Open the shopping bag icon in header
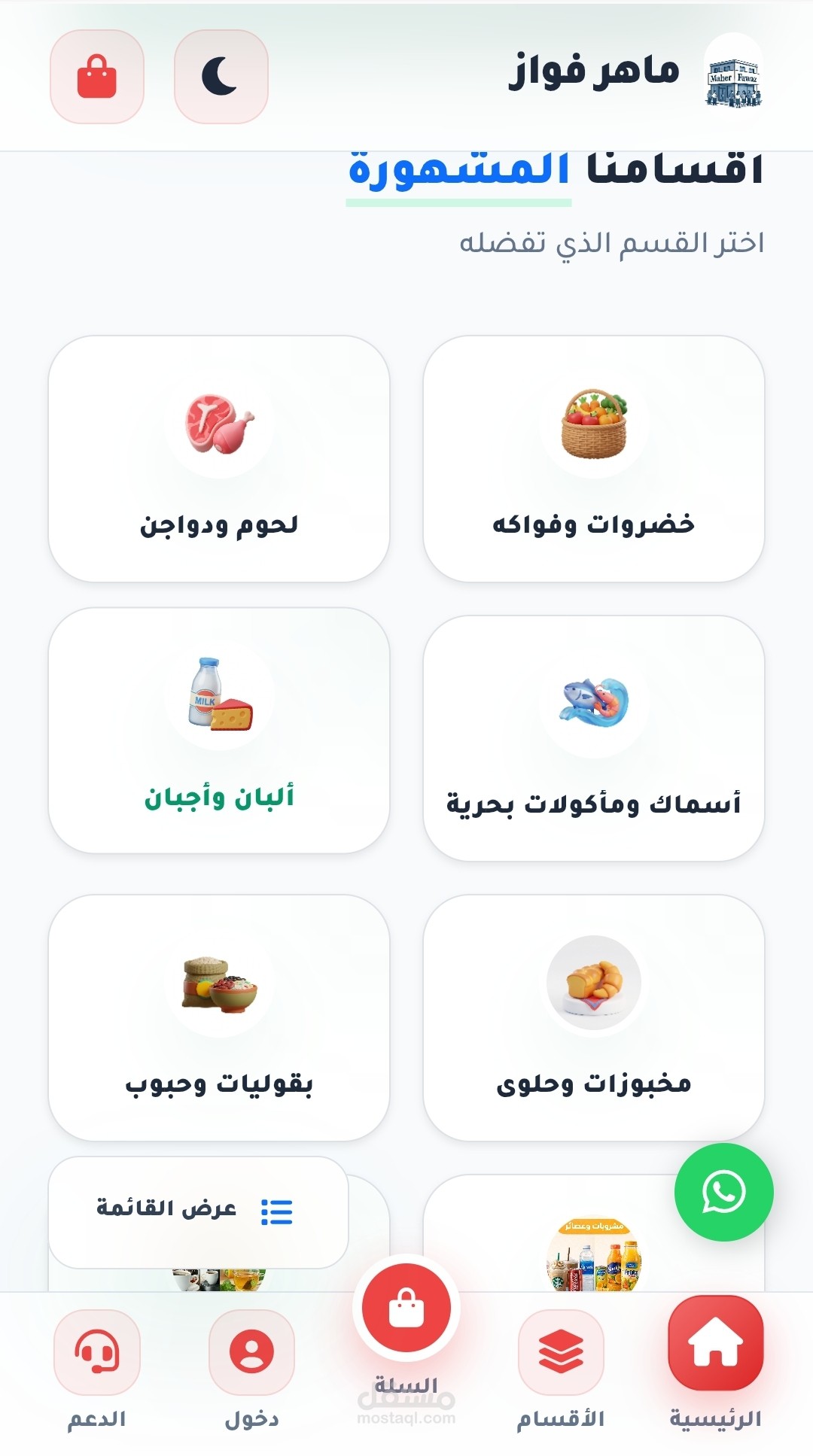Image resolution: width=813 pixels, height=1456 pixels. (x=97, y=77)
